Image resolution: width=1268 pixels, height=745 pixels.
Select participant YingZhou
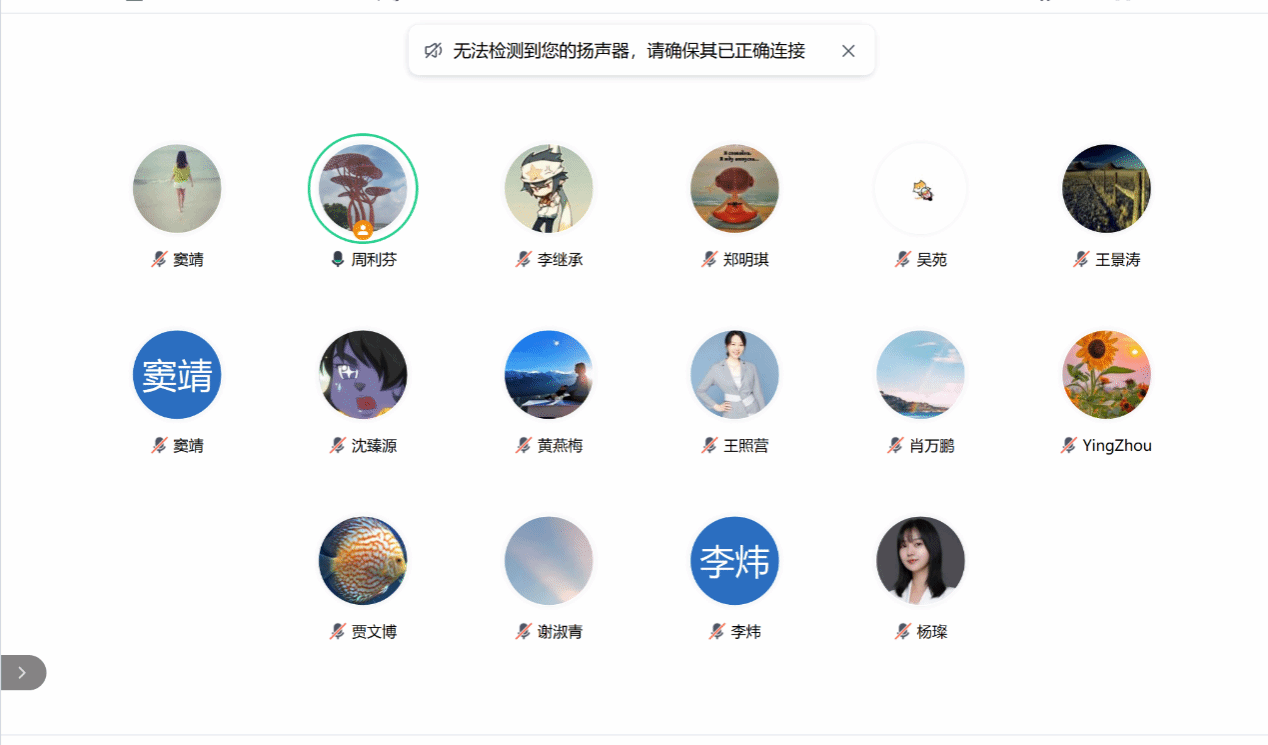1107,375
